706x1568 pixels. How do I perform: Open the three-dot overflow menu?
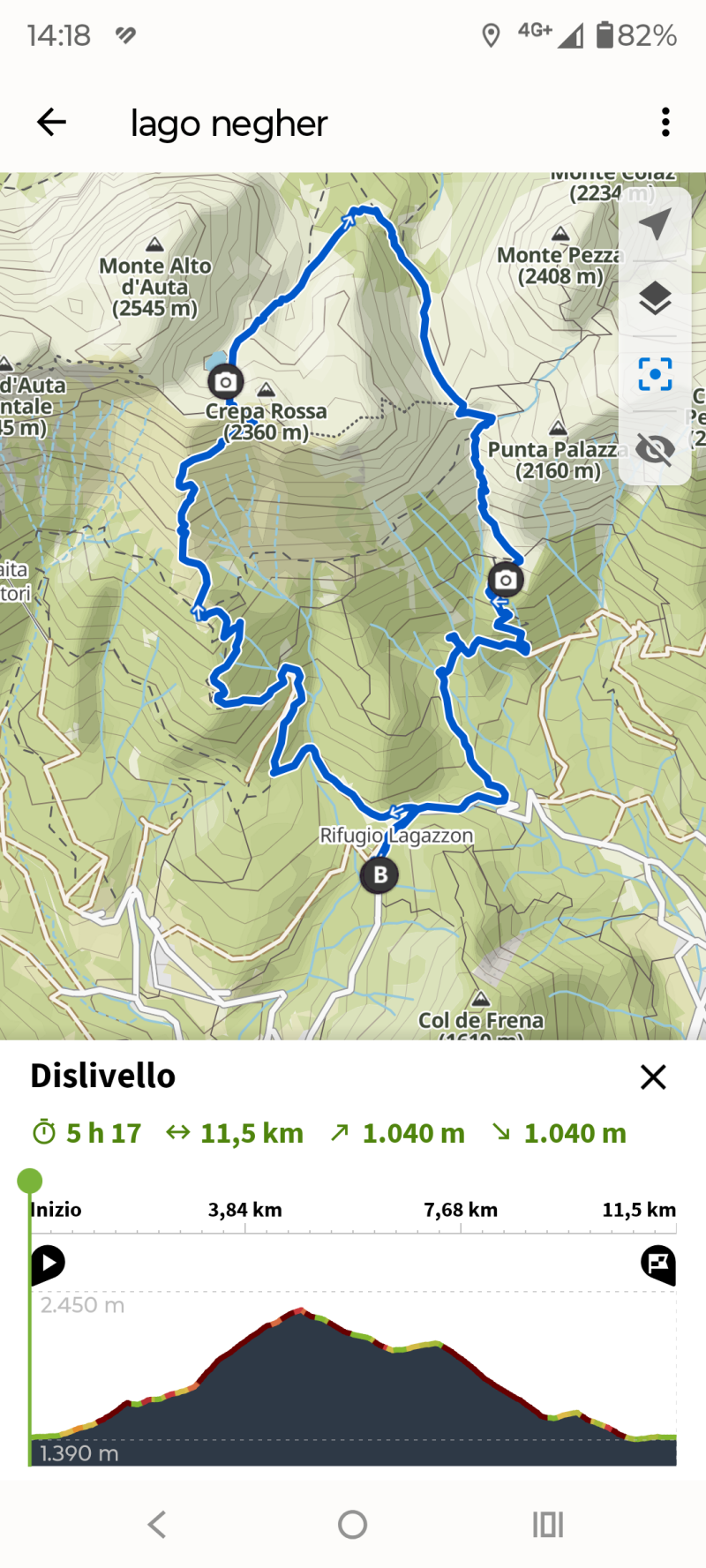[x=665, y=122]
